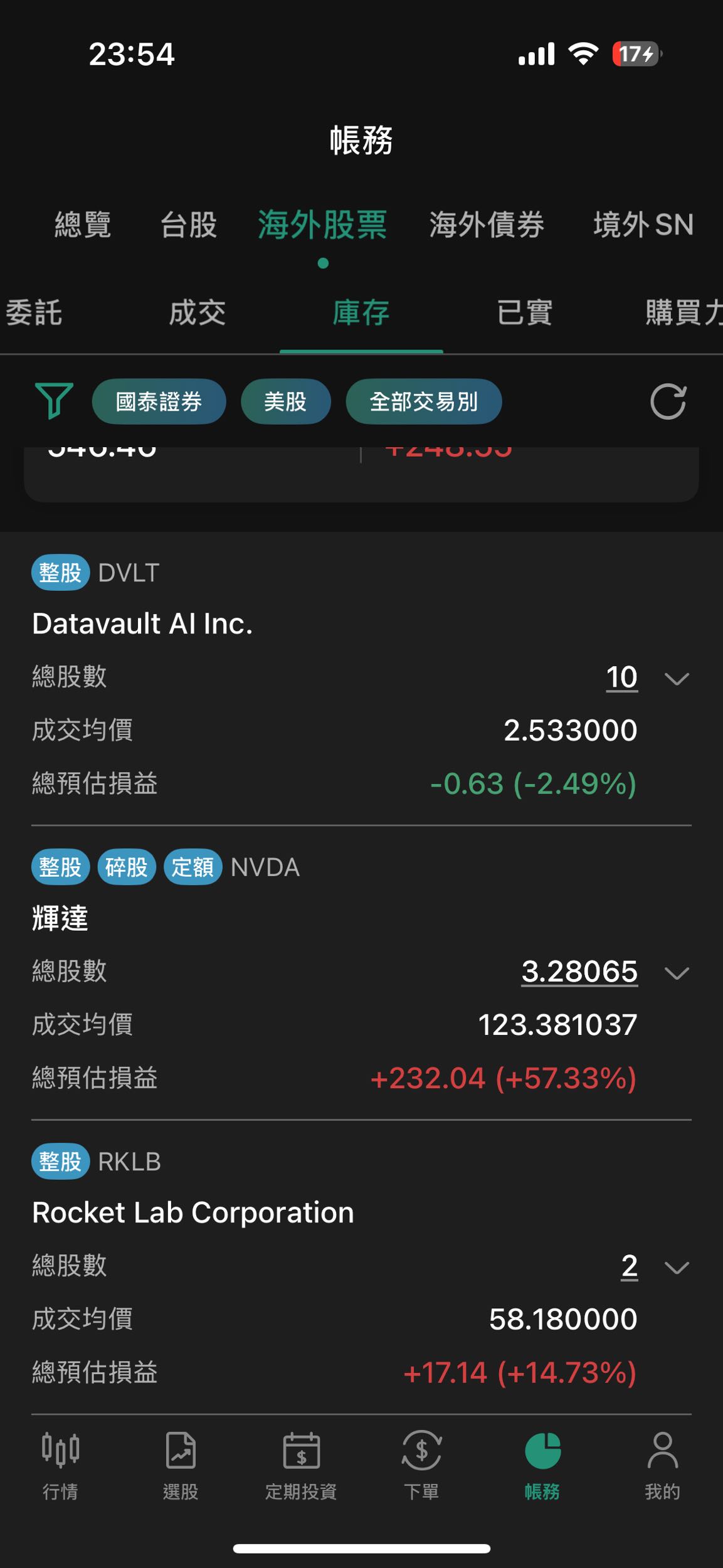
Task: Open the filter funnel icon
Action: click(54, 401)
